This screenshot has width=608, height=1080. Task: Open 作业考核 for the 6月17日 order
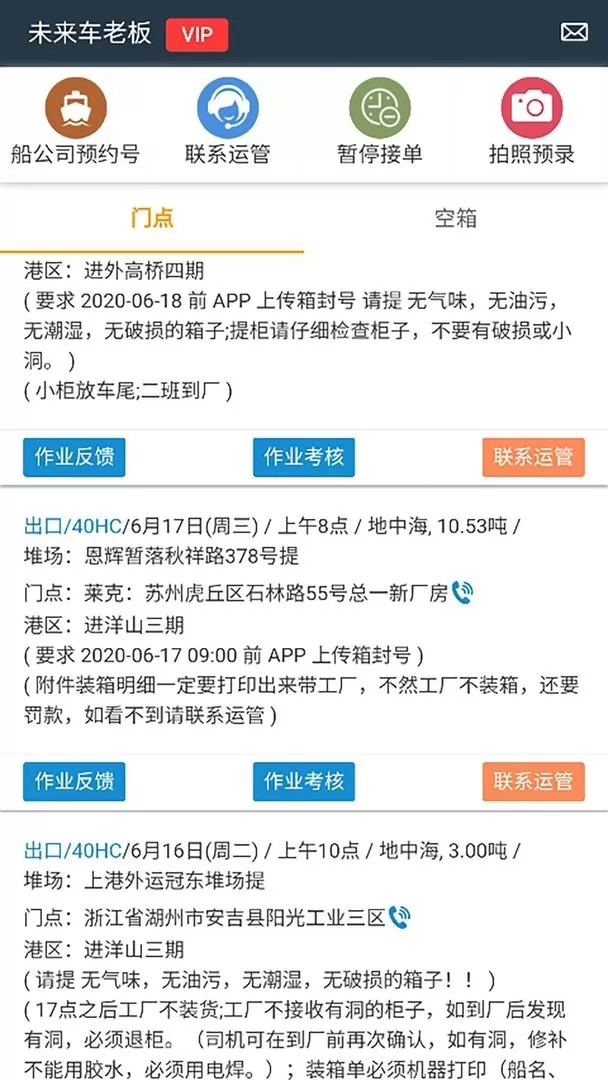(x=304, y=781)
